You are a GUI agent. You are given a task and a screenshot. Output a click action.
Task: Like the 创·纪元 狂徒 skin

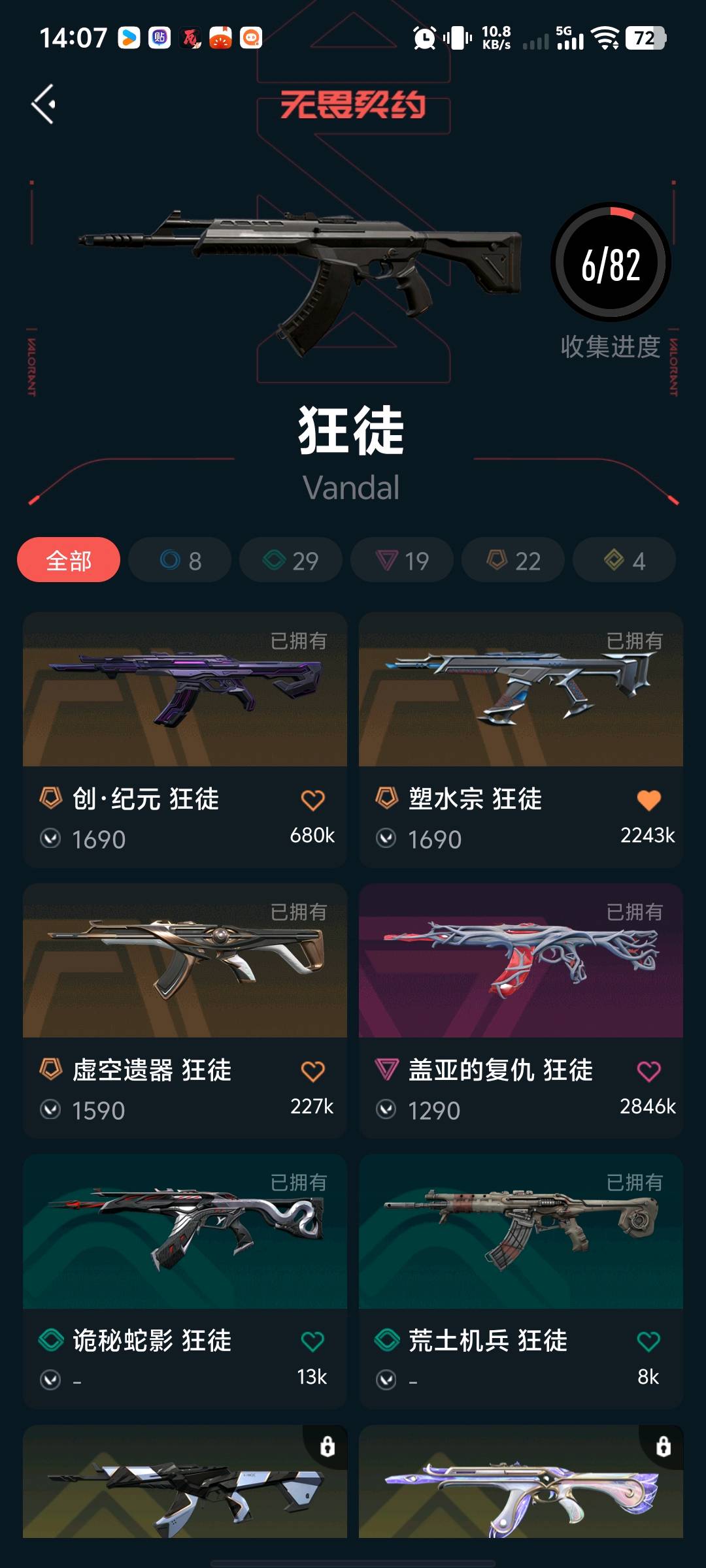[x=312, y=800]
